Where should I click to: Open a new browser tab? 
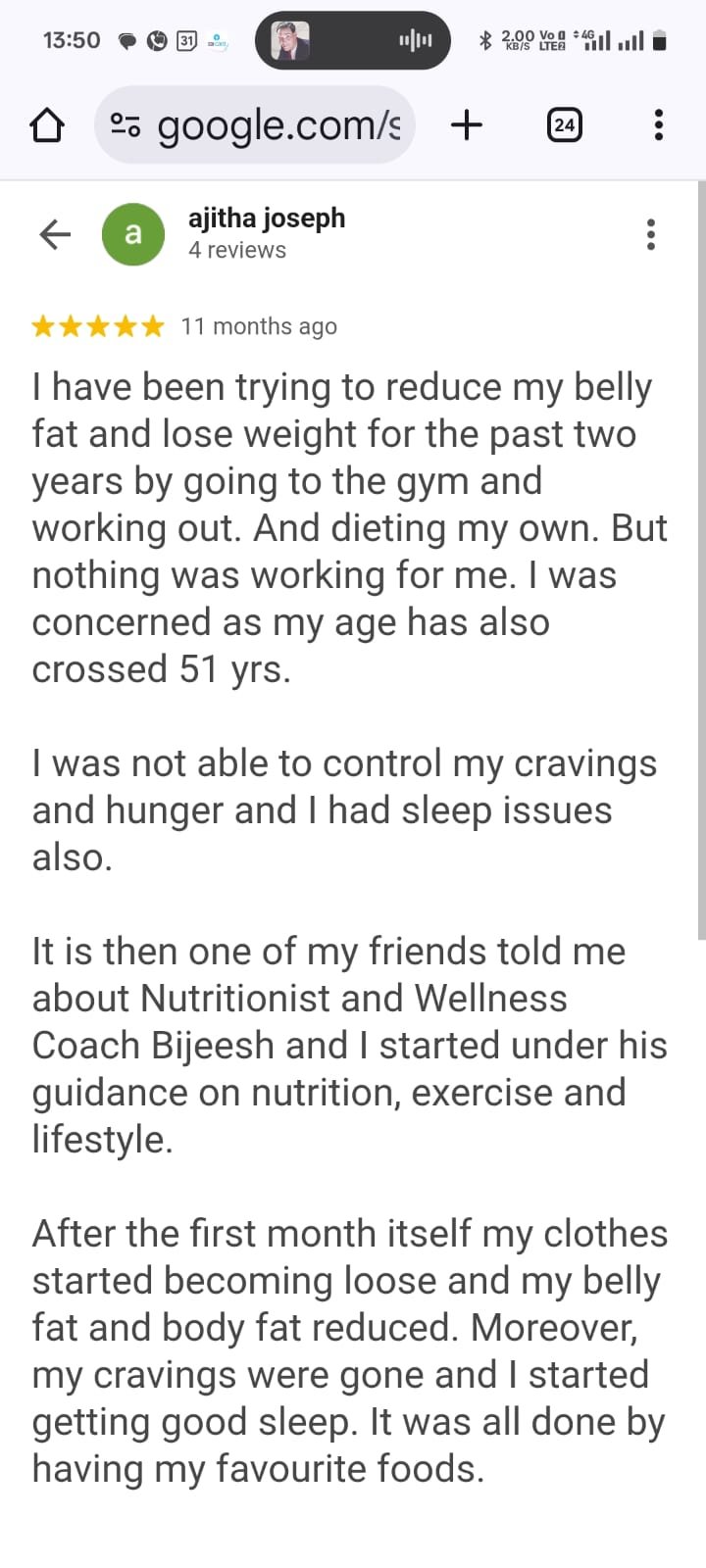[x=467, y=125]
